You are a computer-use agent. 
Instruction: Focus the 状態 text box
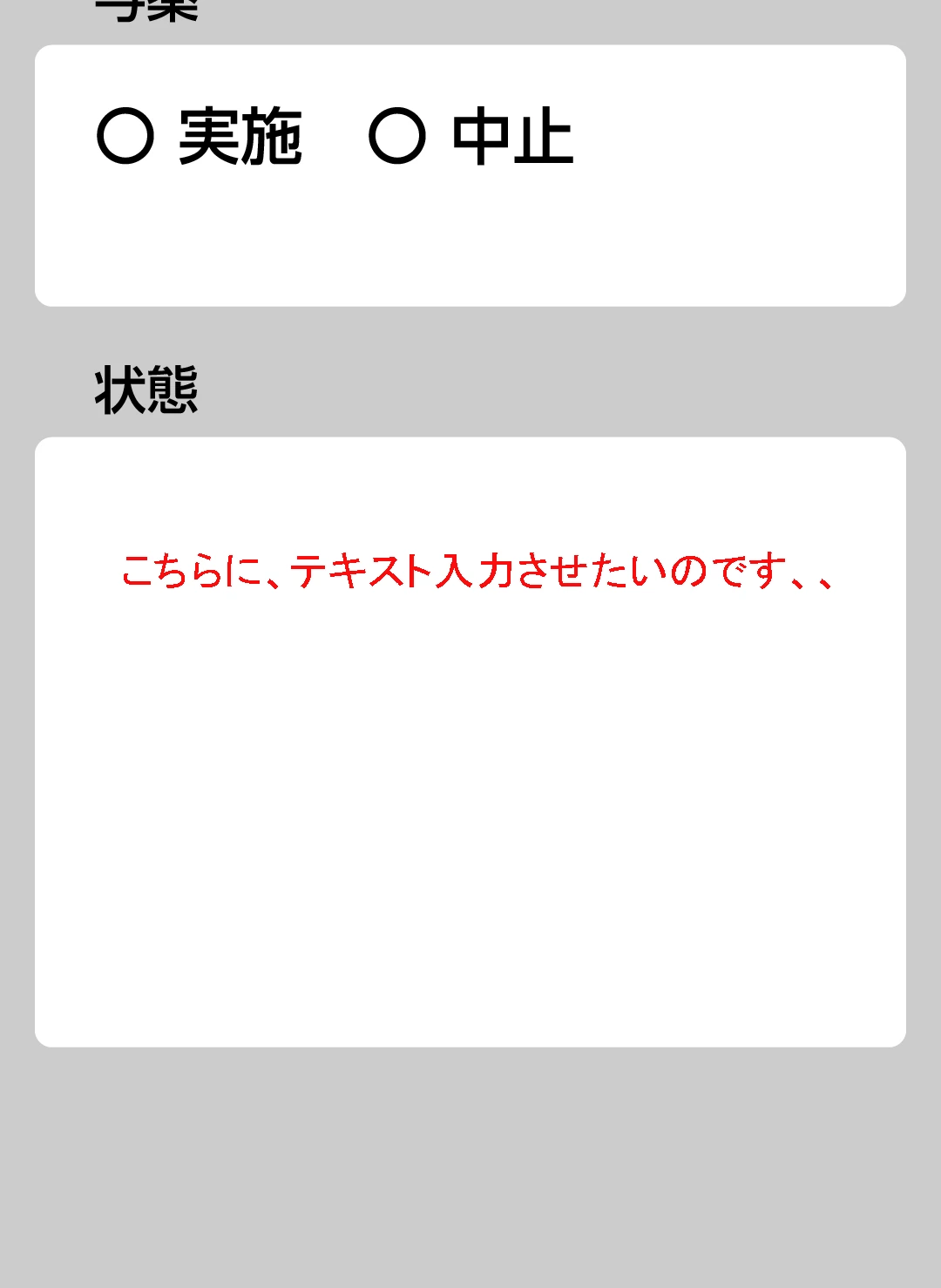tap(470, 741)
